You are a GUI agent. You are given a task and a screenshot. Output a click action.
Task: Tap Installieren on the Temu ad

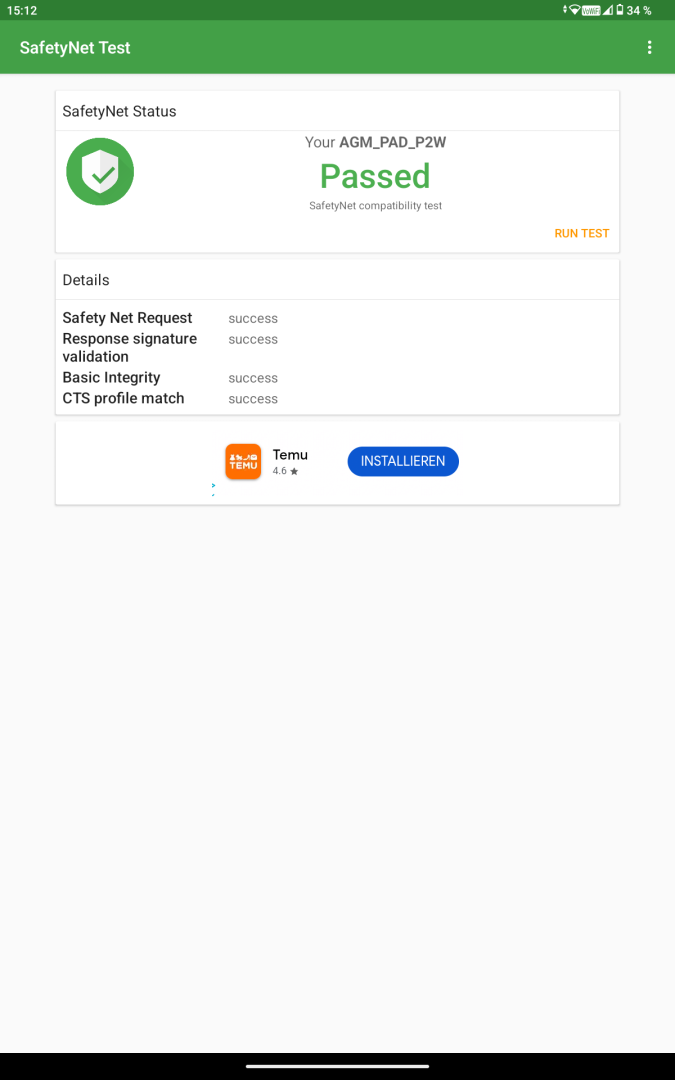pos(403,461)
